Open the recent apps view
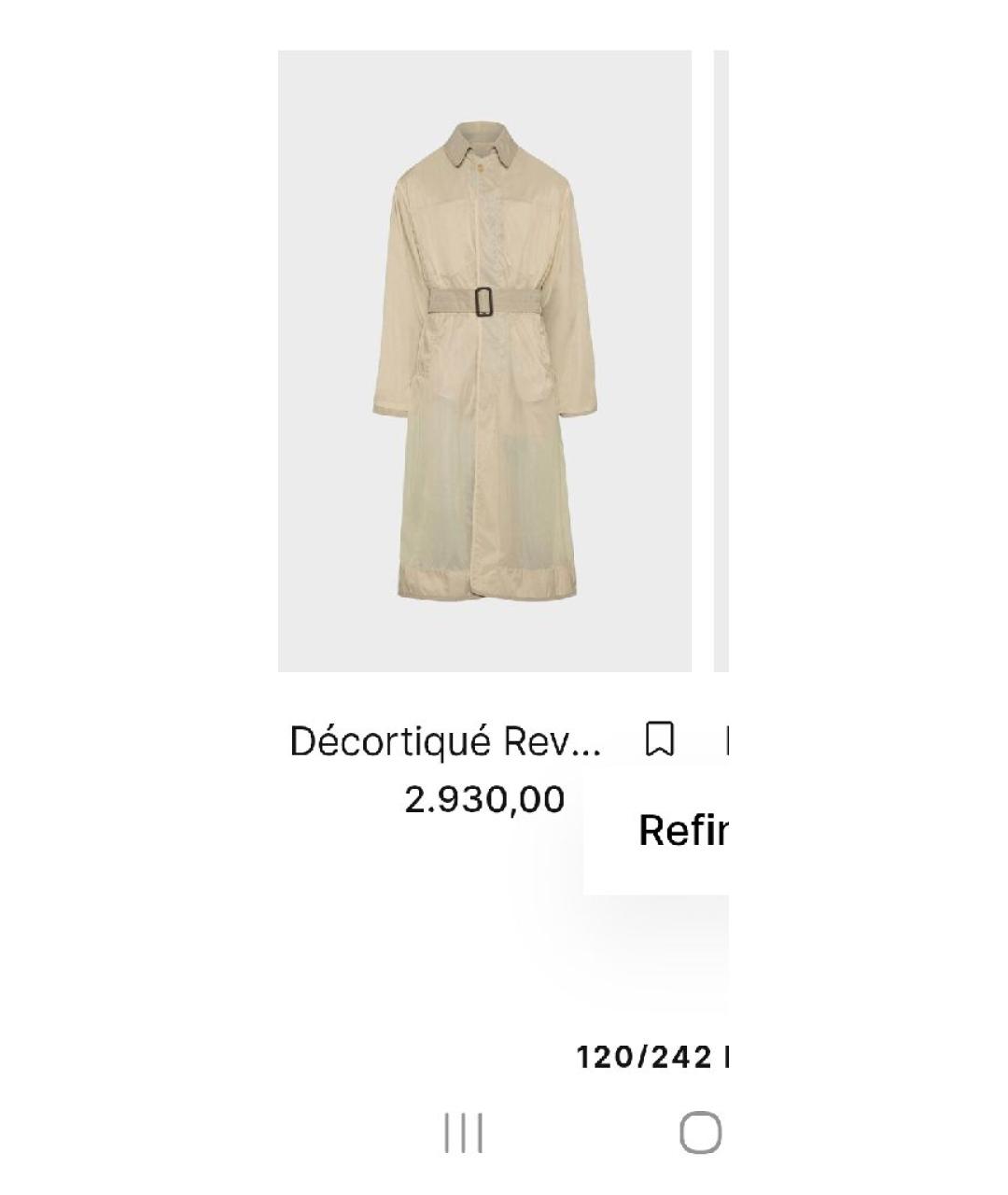The image size is (1008, 1195). click(x=463, y=1133)
